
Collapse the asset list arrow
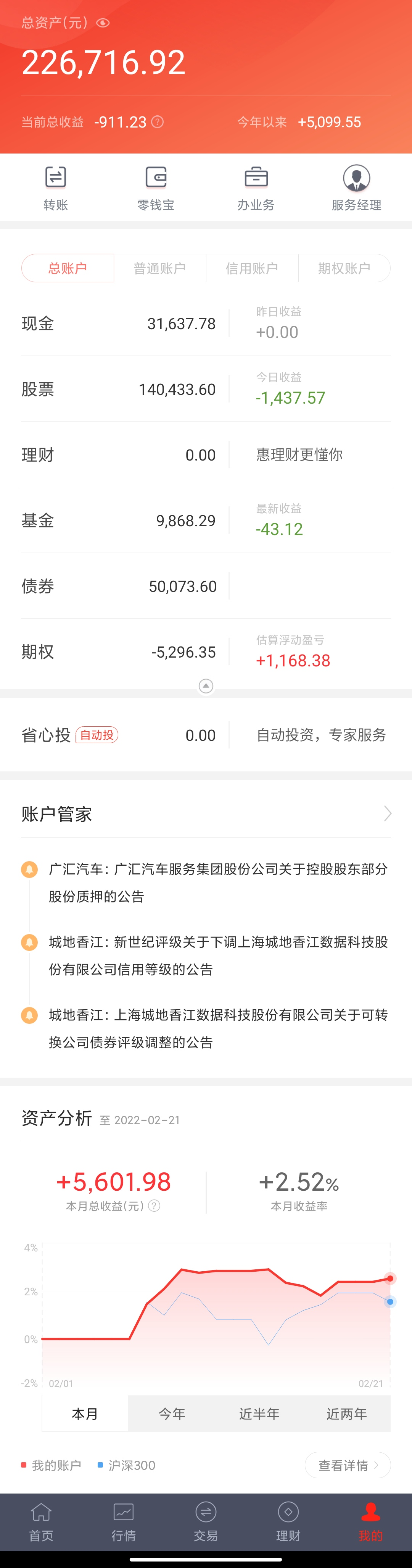pos(206,686)
